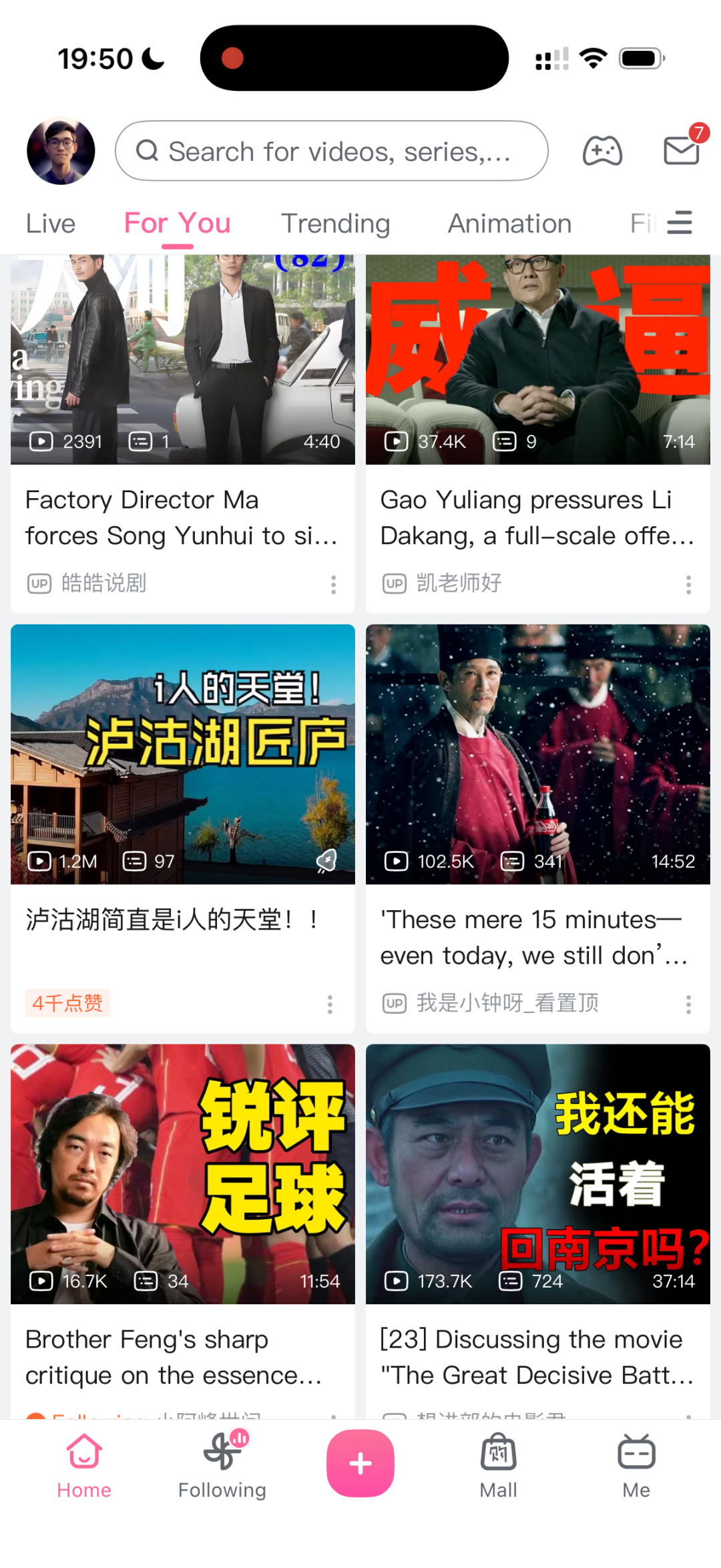Switch to the Animation tab
The width and height of the screenshot is (721, 1568).
coord(509,223)
